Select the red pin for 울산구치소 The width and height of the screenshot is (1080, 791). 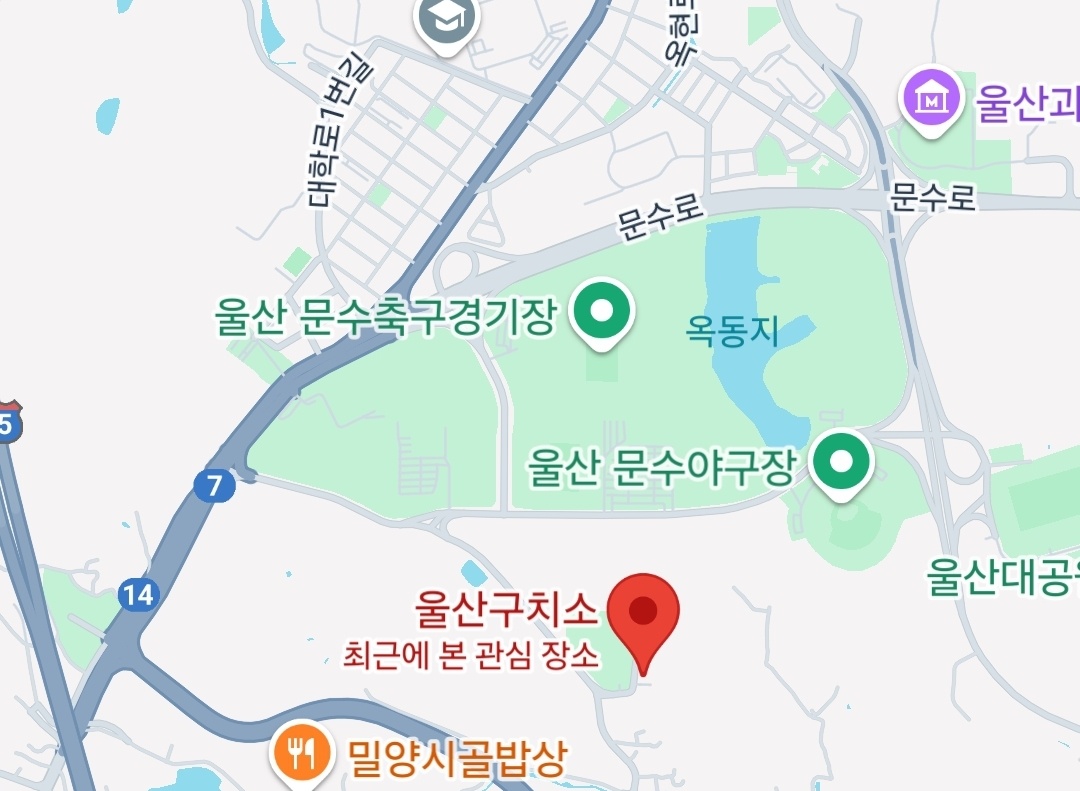pos(644,612)
